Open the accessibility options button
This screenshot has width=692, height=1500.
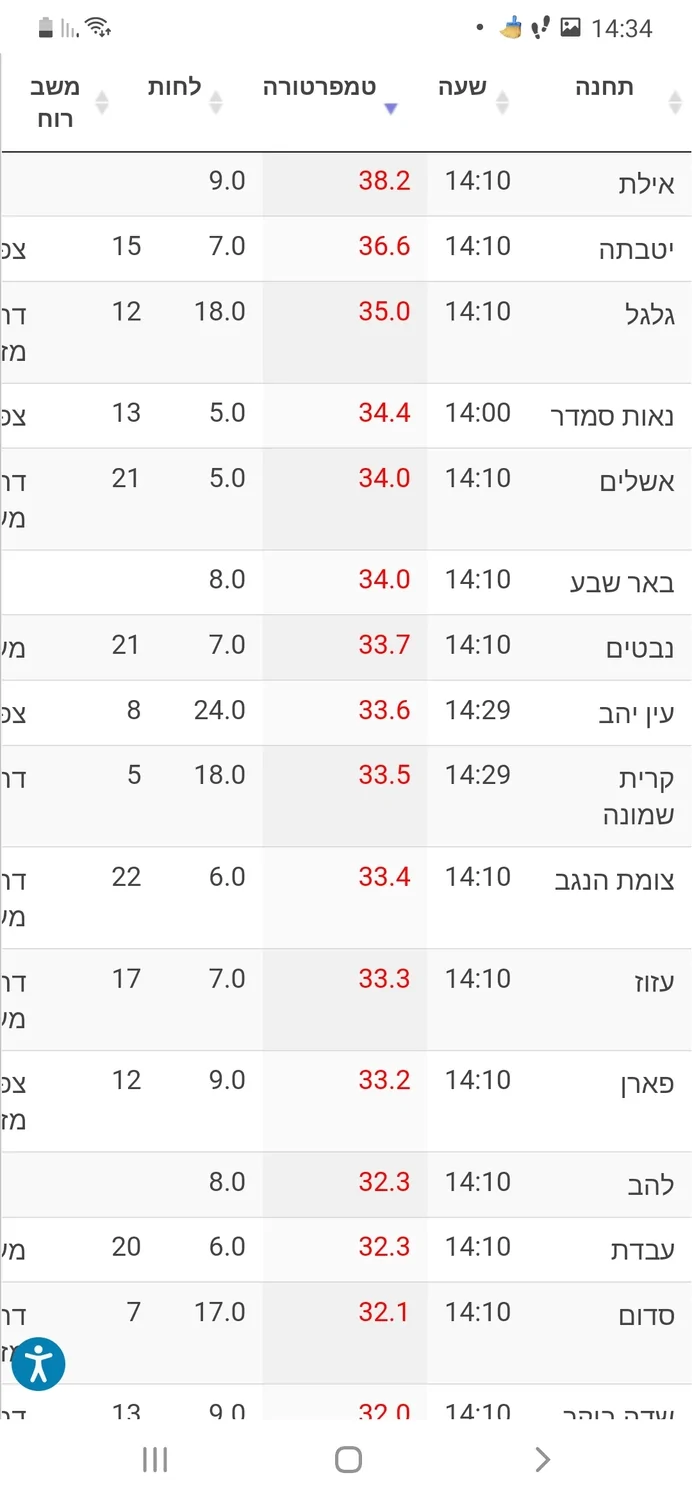(39, 1364)
